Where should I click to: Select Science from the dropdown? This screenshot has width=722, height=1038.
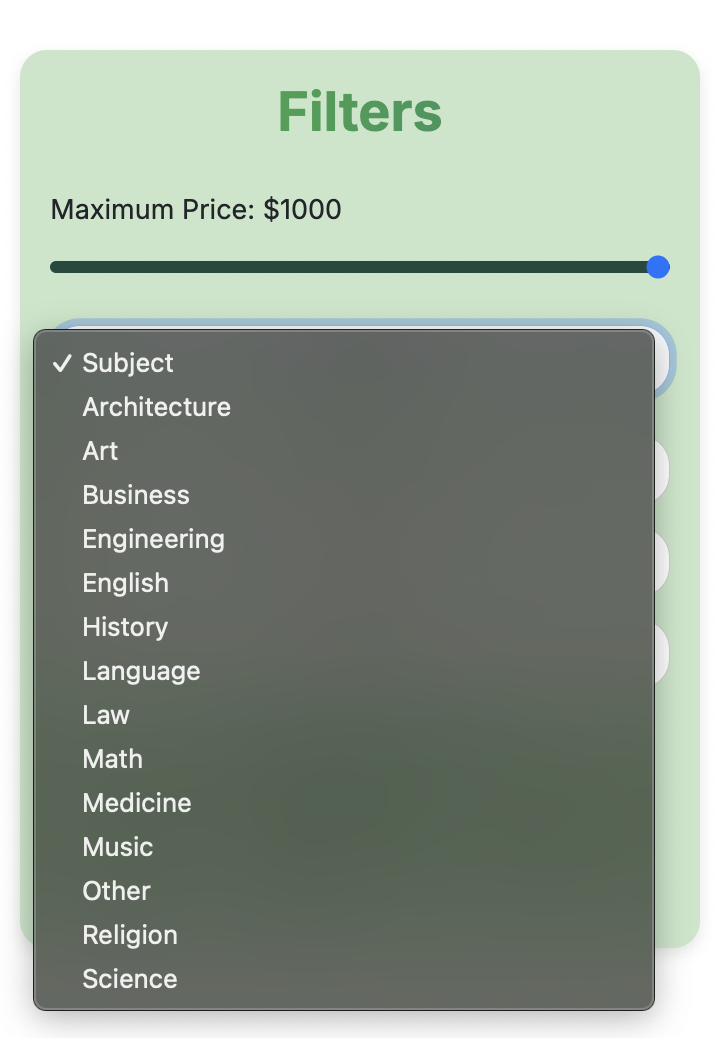[130, 979]
